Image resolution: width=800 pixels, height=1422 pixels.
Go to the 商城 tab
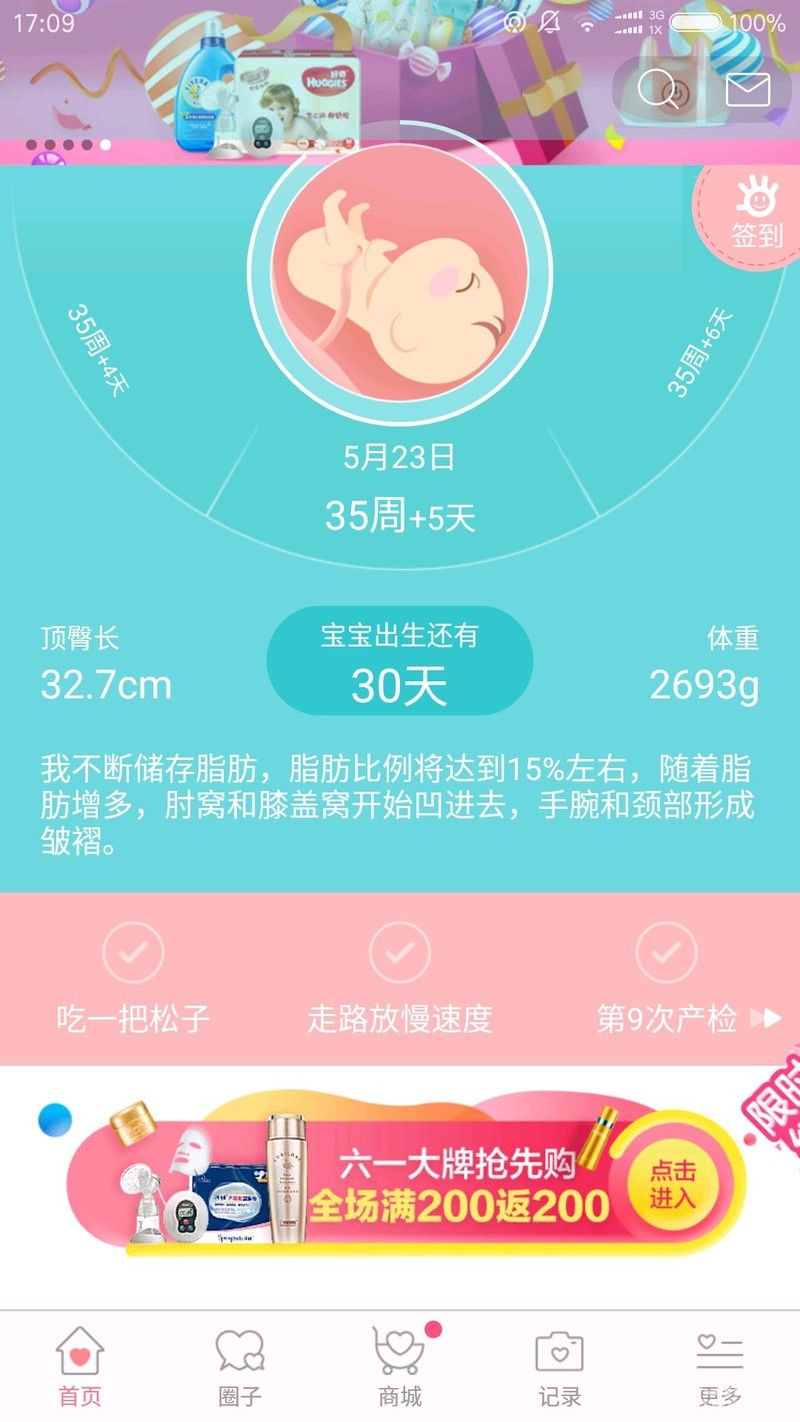(x=400, y=1367)
